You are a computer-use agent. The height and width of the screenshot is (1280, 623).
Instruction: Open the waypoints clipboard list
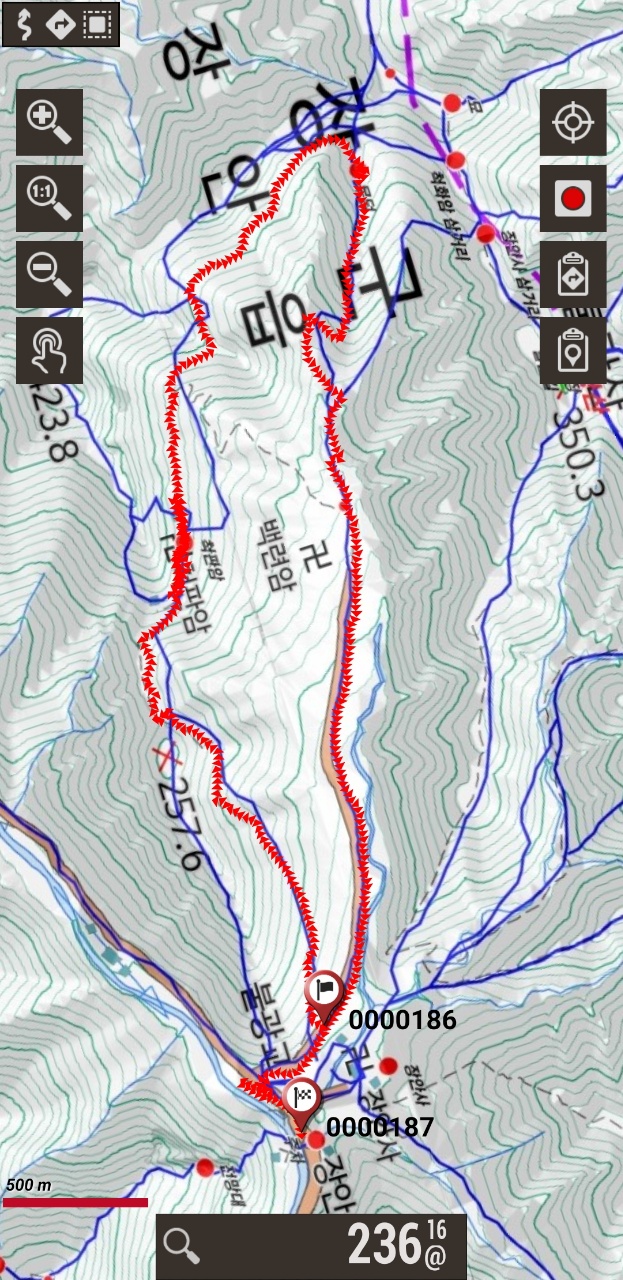(573, 350)
